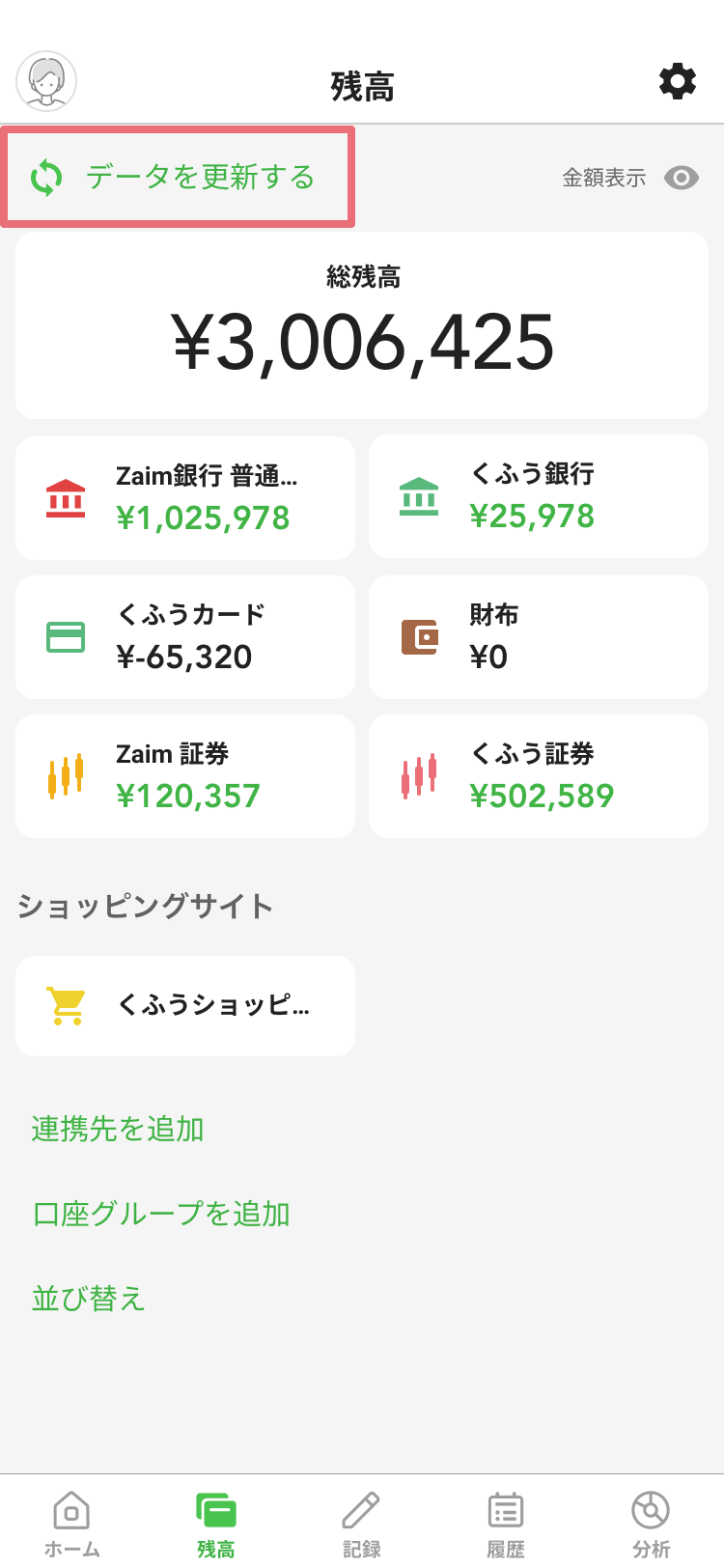The height and width of the screenshot is (1568, 724).
Task: Open the くふう証券 card
Action: (x=539, y=776)
